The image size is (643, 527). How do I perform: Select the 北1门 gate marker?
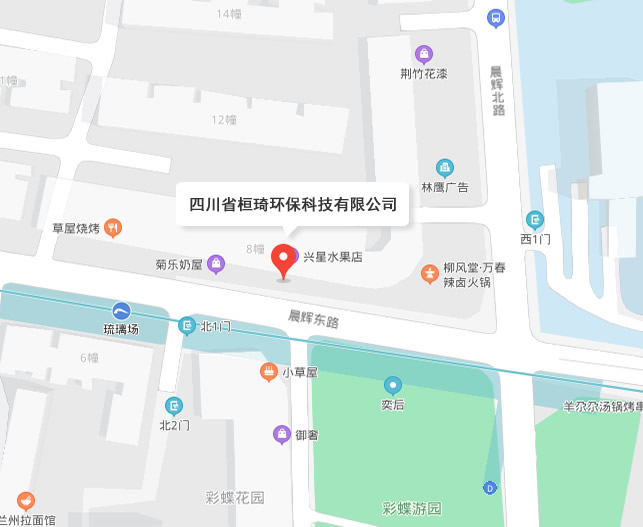pos(187,325)
